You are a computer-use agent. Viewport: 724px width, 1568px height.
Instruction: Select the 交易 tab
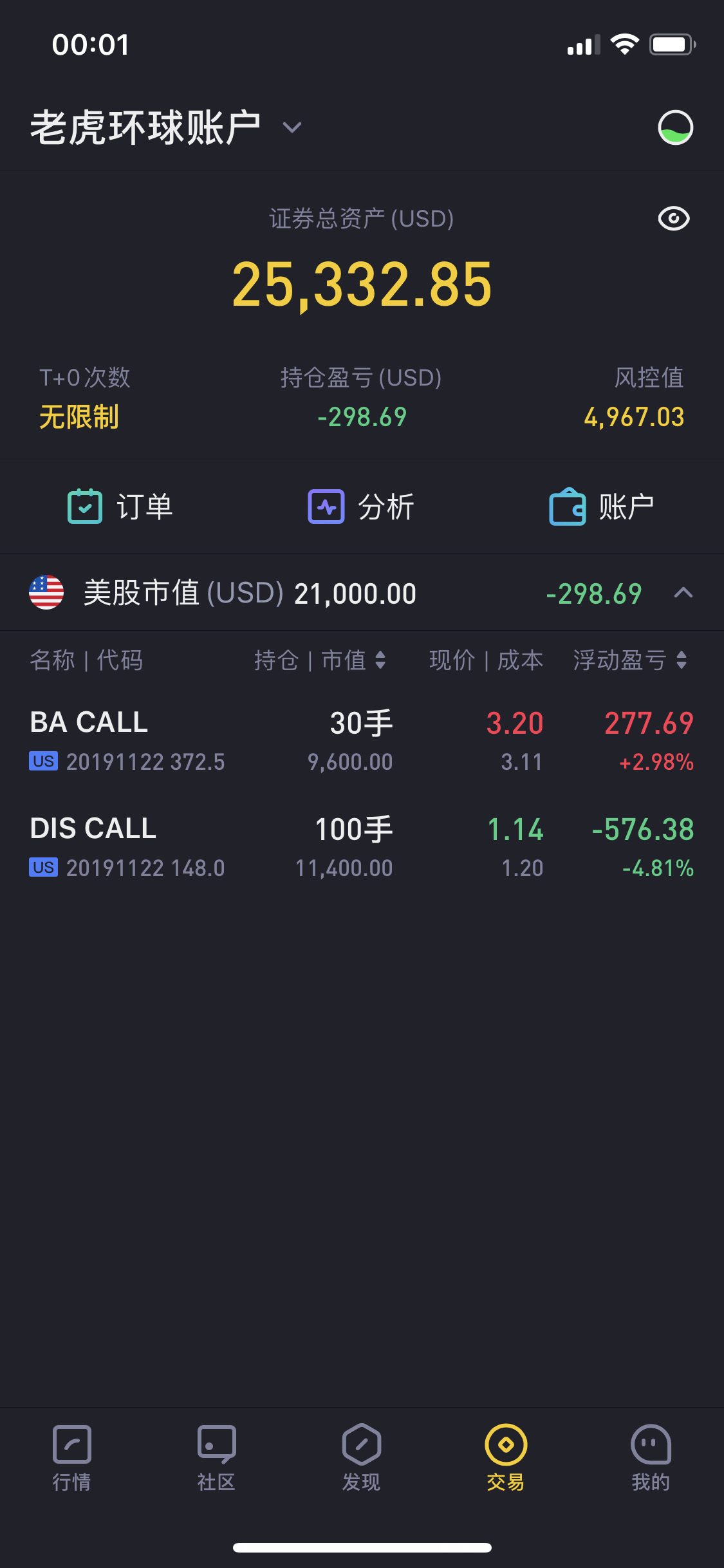[x=506, y=1457]
